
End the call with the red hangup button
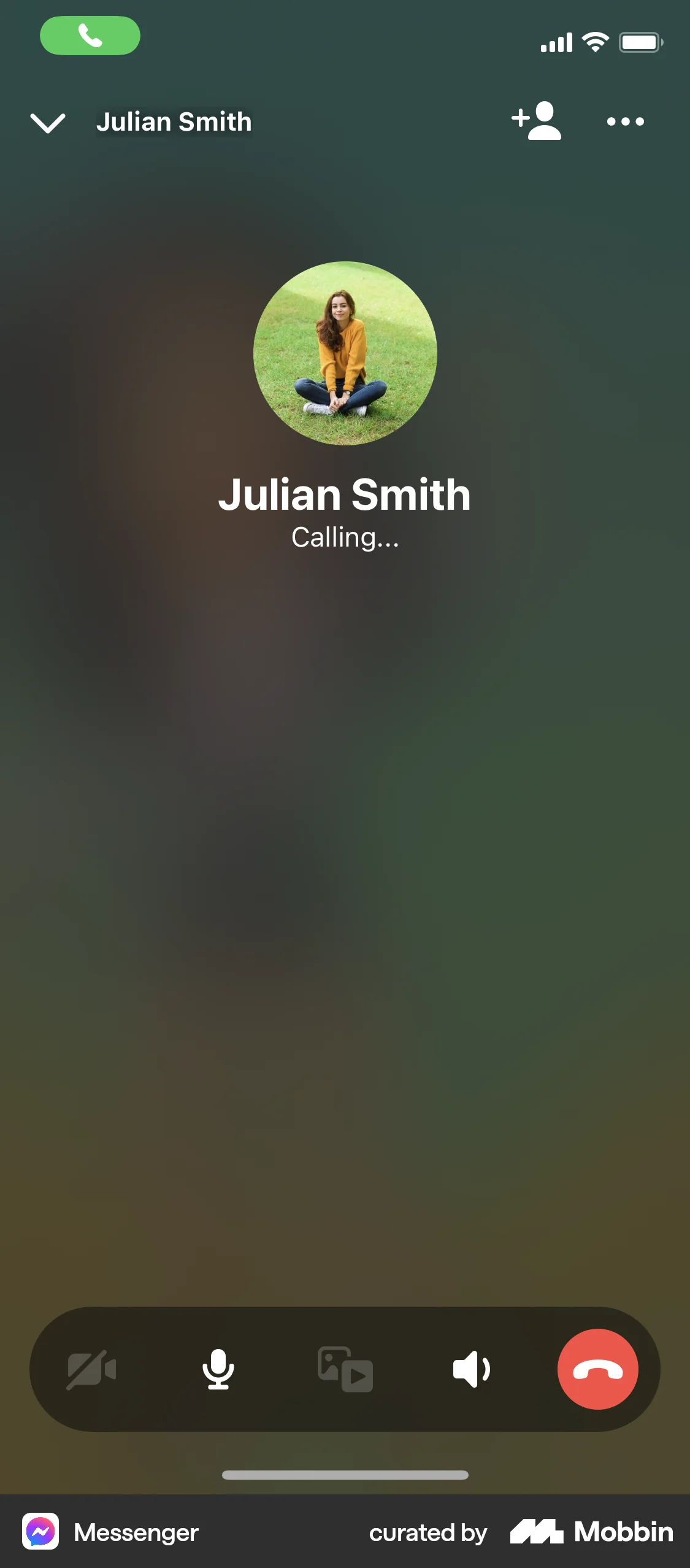598,1369
